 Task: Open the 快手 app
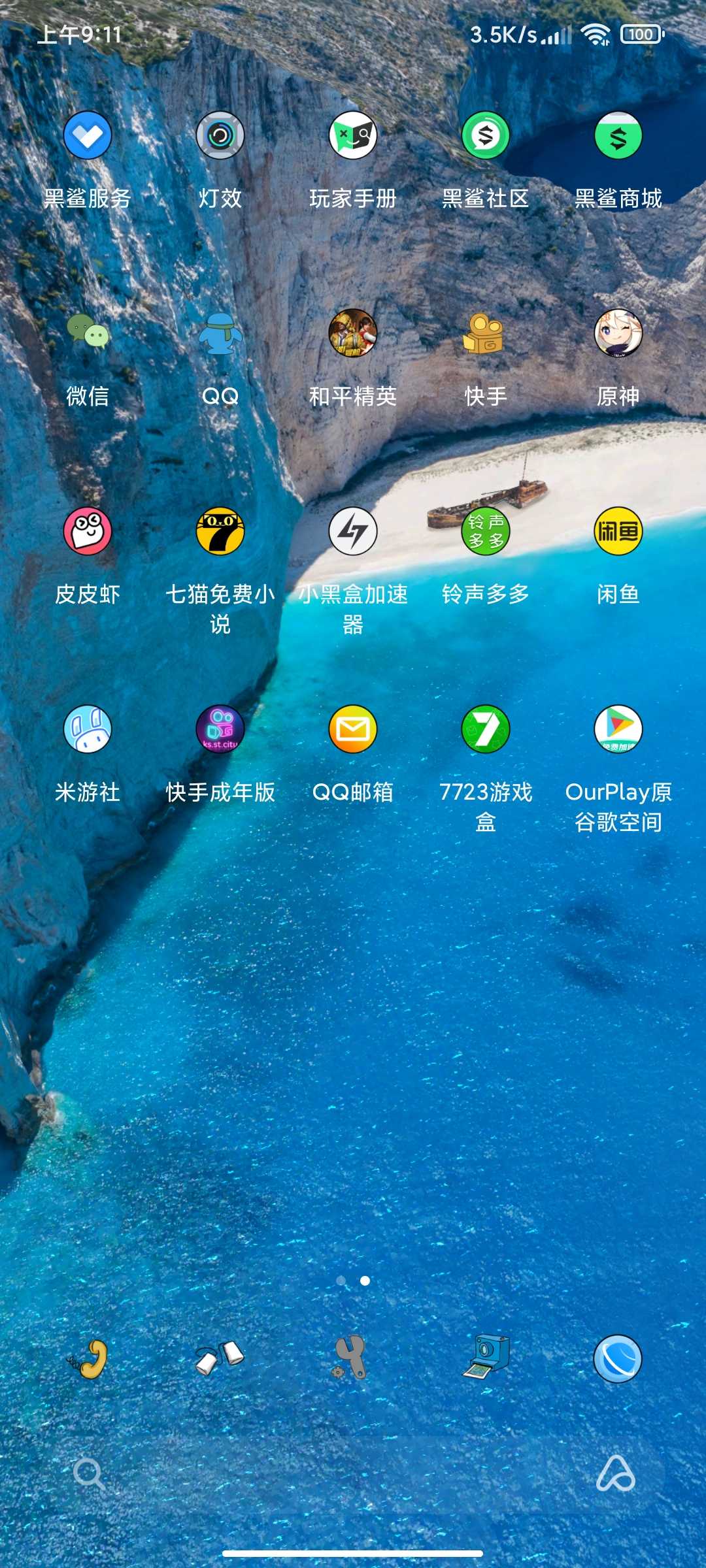pos(486,334)
